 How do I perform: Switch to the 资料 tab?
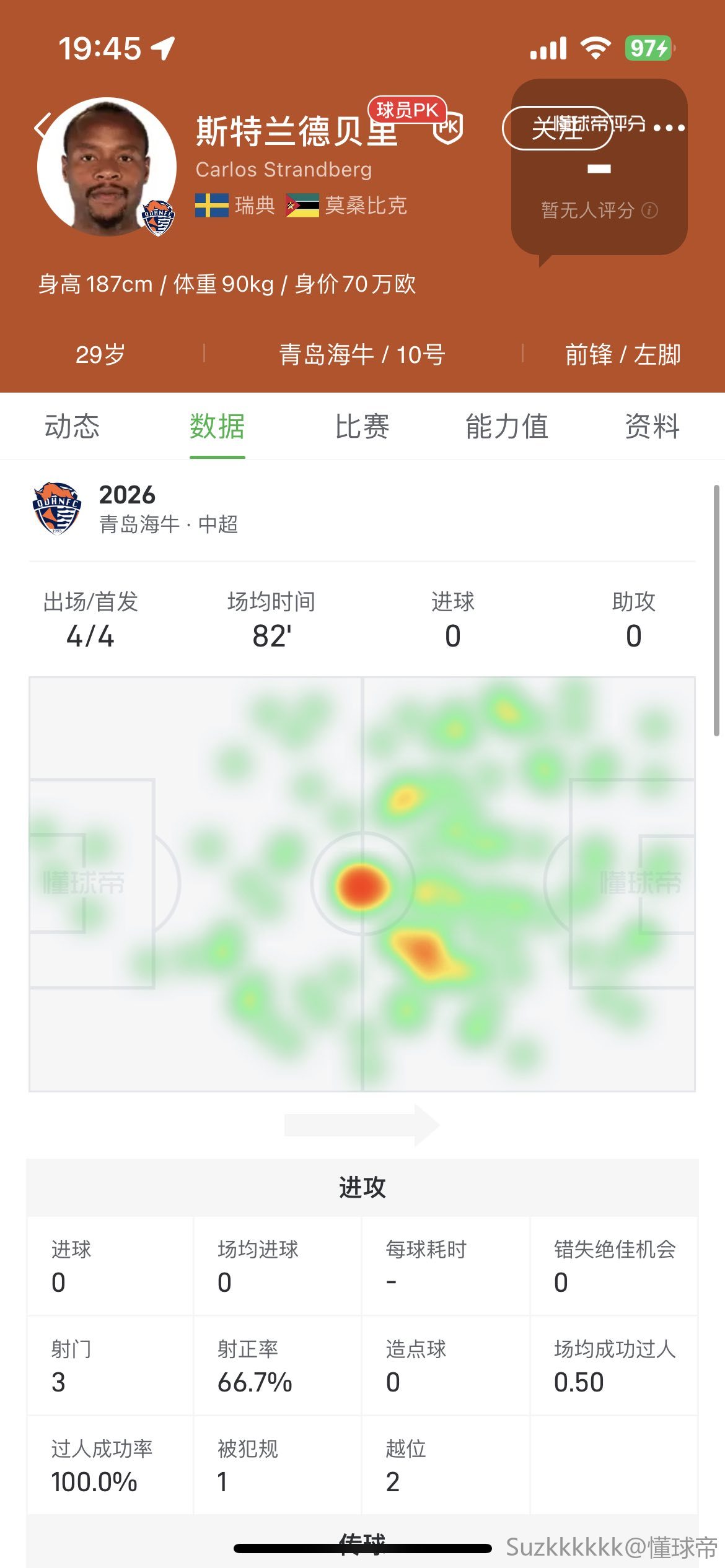pyautogui.click(x=652, y=427)
